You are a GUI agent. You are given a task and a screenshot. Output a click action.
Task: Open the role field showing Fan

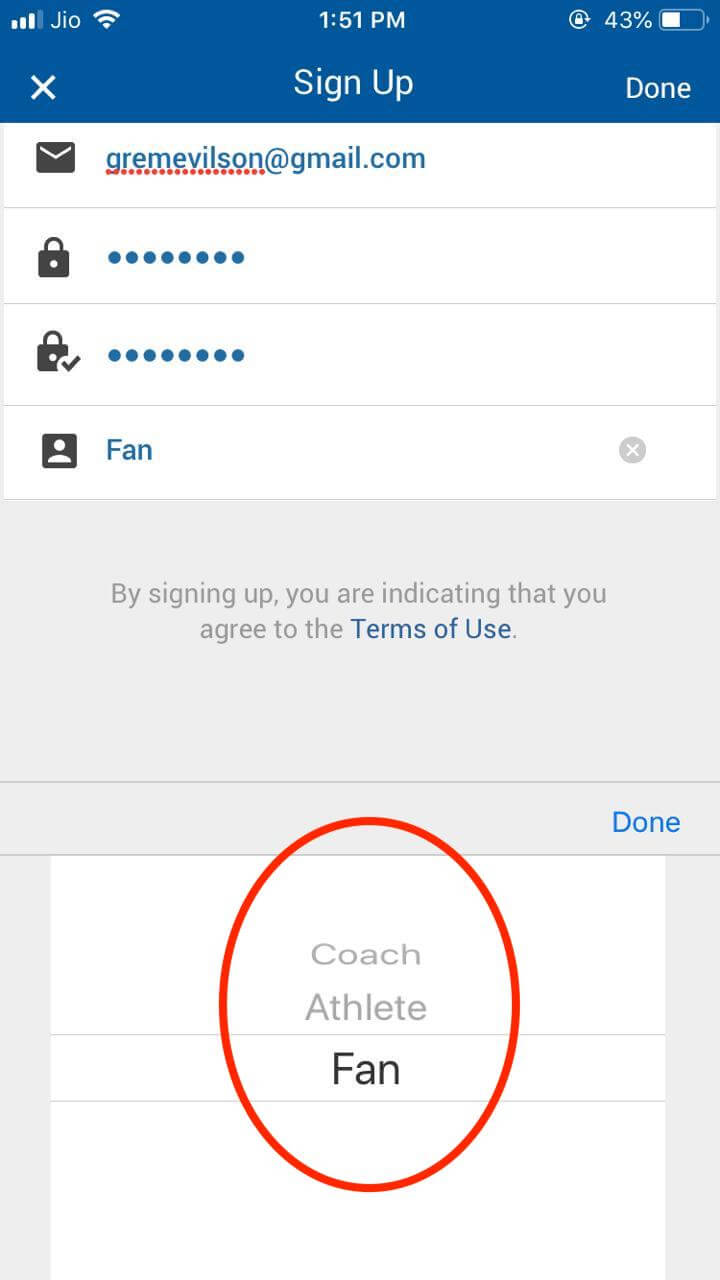(x=360, y=451)
